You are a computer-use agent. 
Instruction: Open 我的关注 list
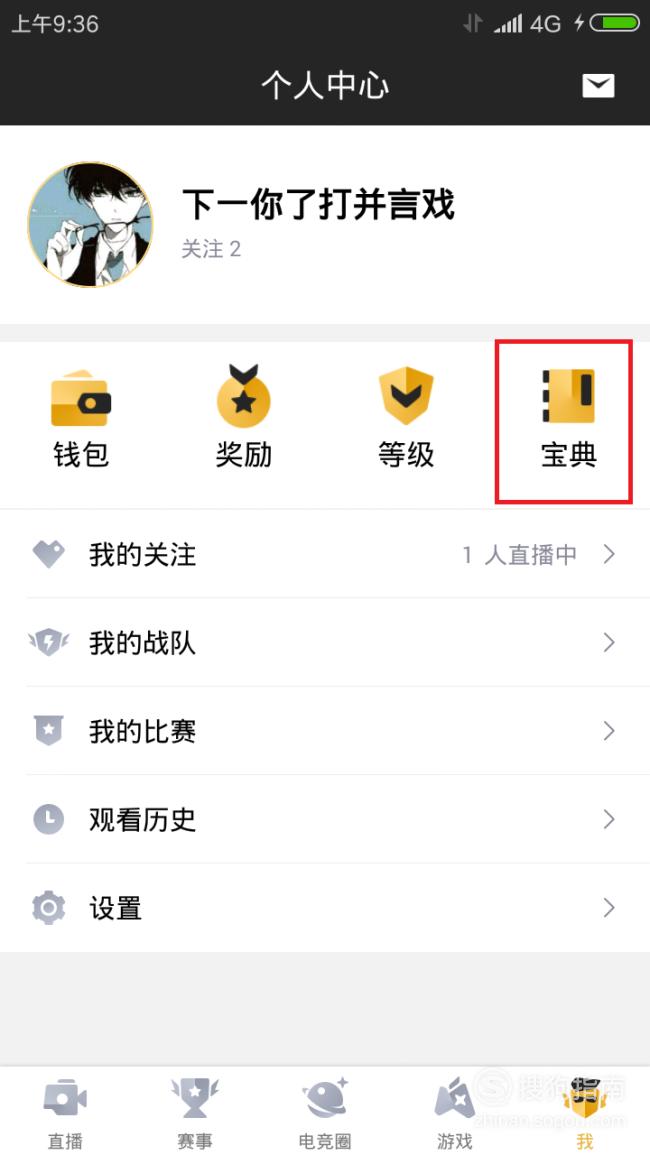pos(325,554)
